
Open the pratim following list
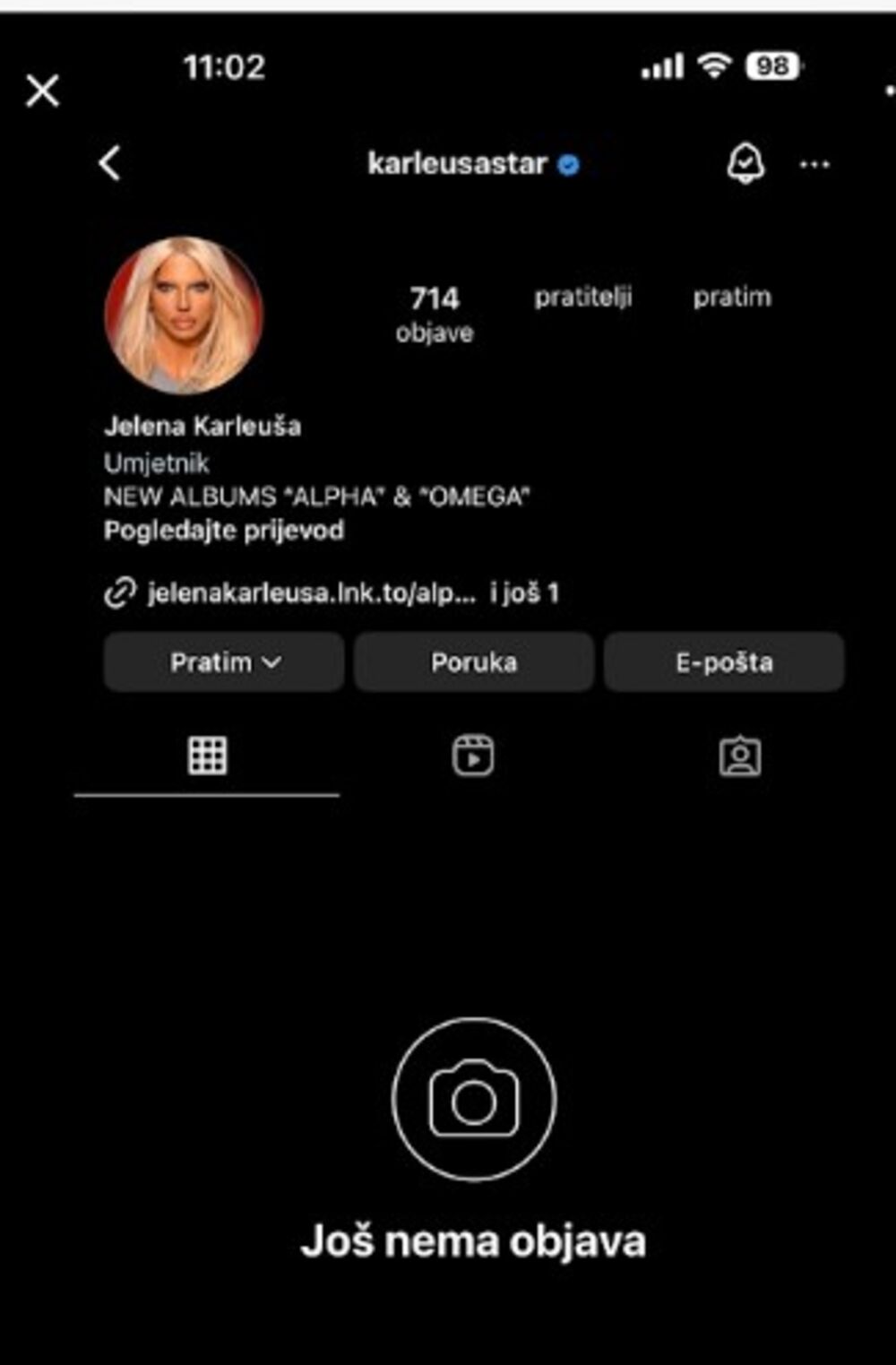tap(733, 297)
